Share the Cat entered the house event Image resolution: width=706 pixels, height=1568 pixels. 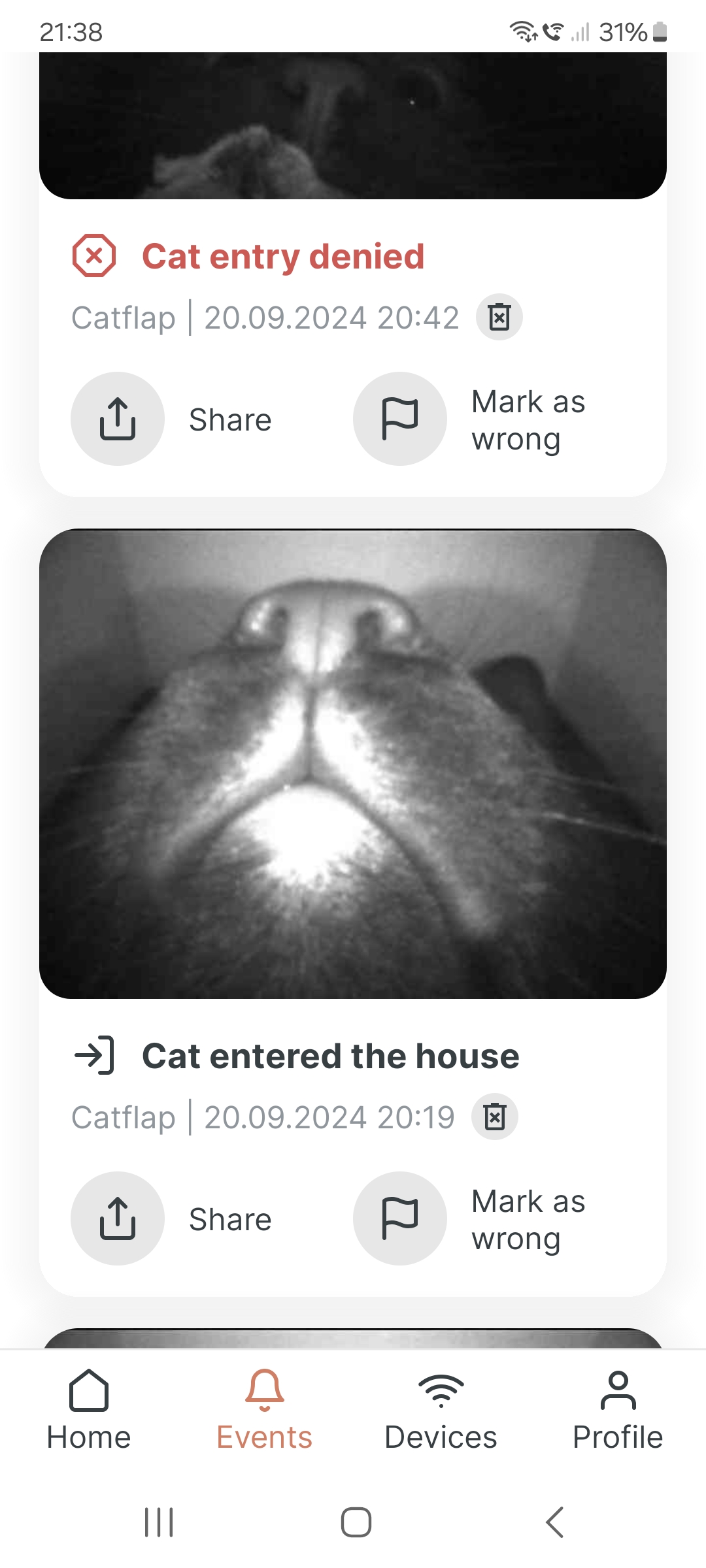[118, 1218]
